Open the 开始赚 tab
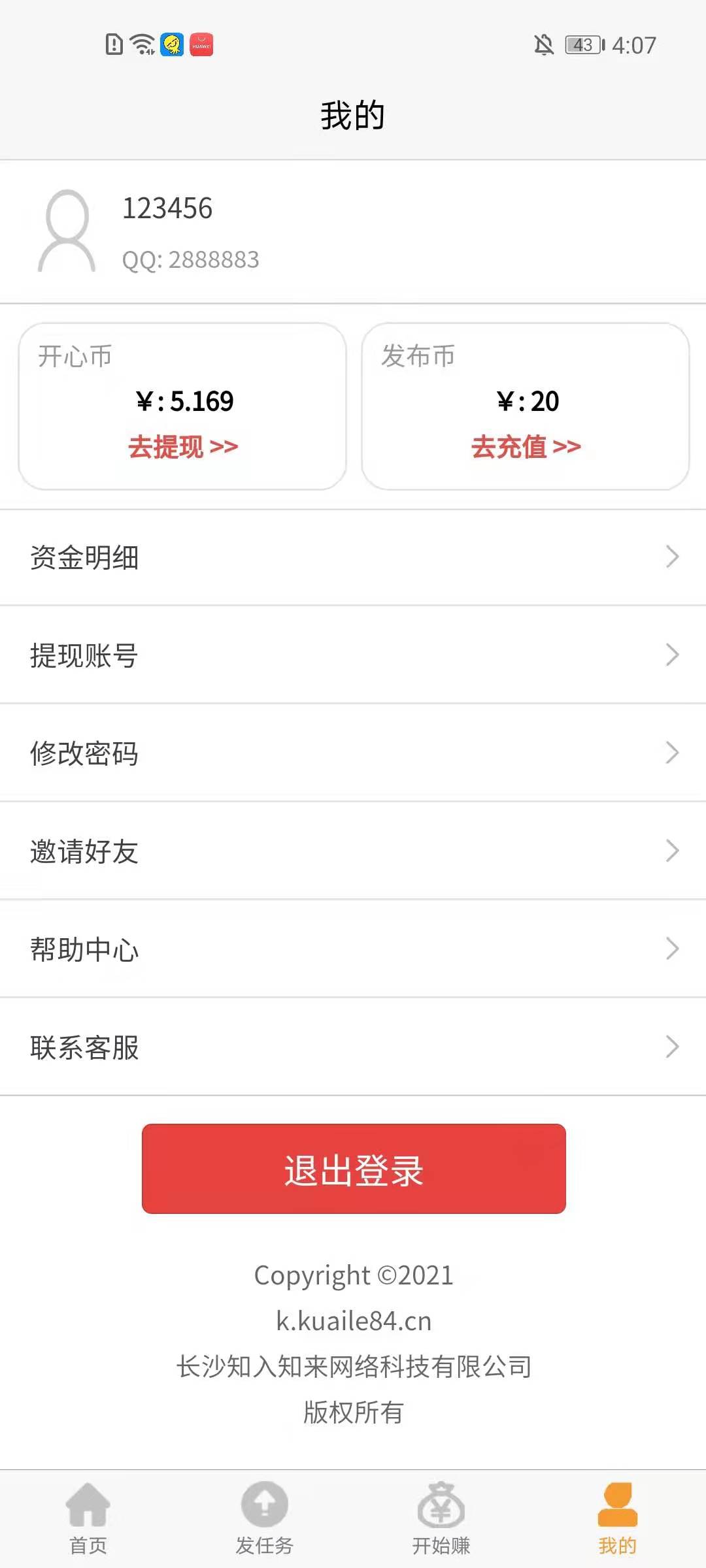706x1568 pixels. [441, 1518]
